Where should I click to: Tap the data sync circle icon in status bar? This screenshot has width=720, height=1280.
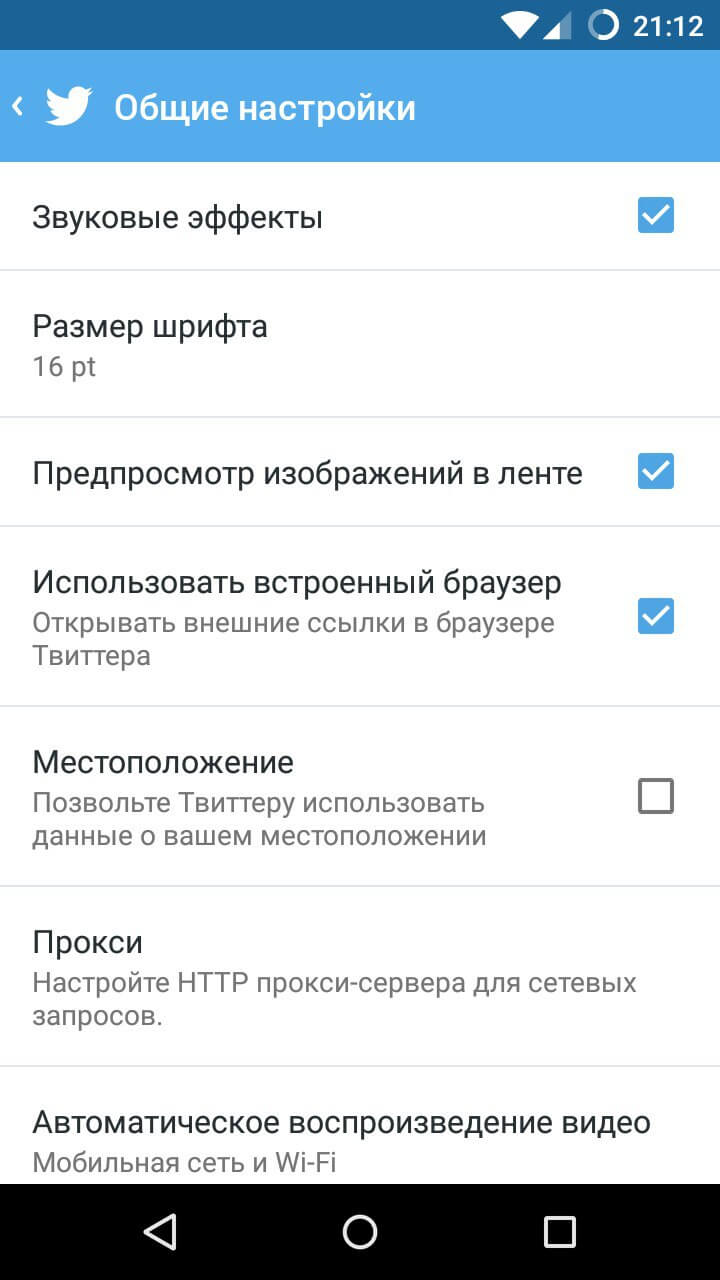(x=603, y=24)
